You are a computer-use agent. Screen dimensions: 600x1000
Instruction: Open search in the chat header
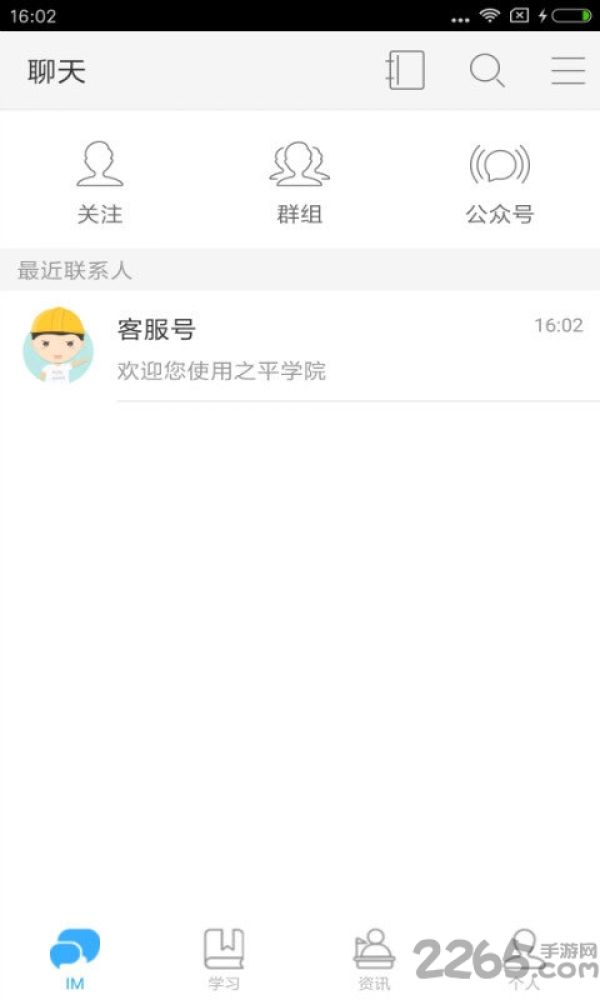[487, 70]
